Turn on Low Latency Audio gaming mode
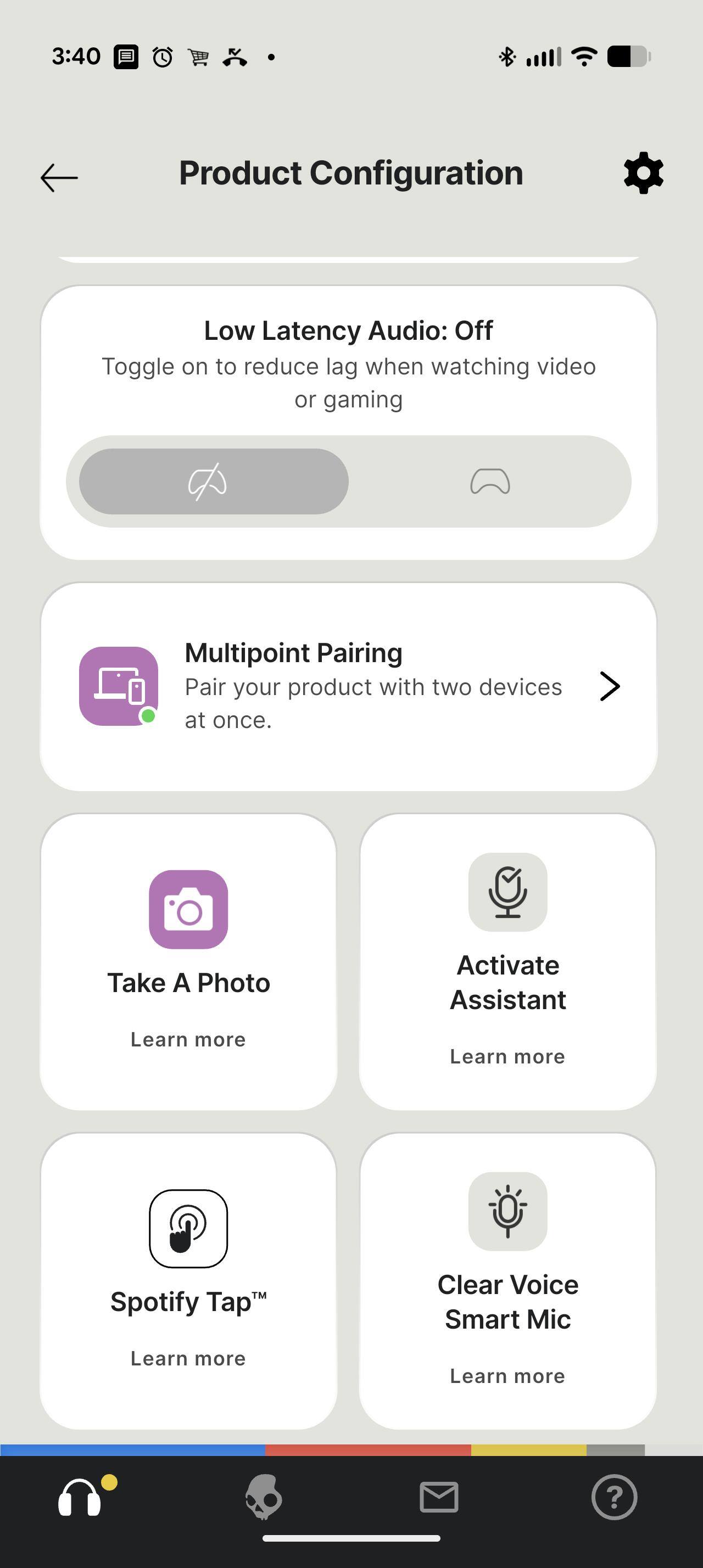 pyautogui.click(x=490, y=481)
